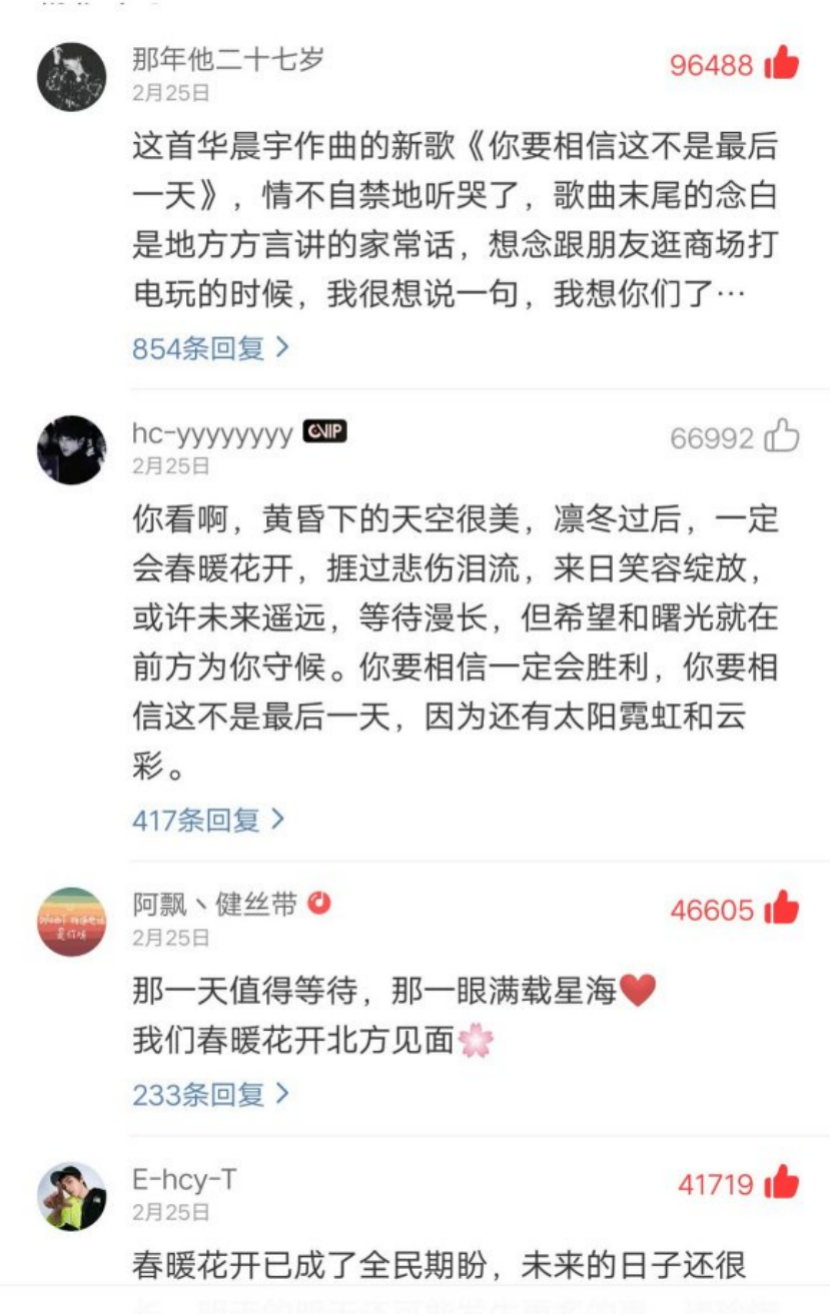The height and width of the screenshot is (1316, 832).
Task: Open 阿飘丶健丝带's profile avatar
Action: pos(72,922)
